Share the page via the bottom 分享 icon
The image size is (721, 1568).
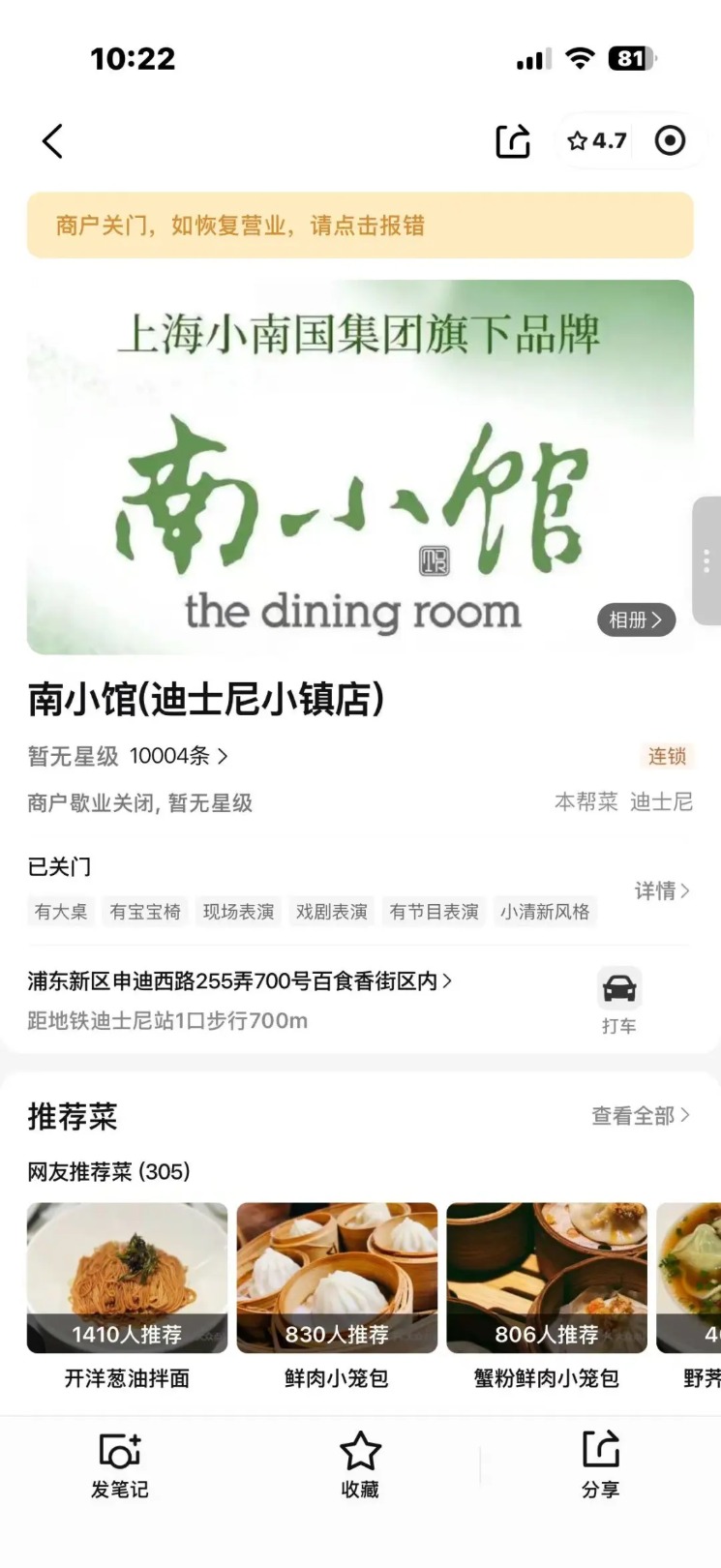coord(600,1452)
